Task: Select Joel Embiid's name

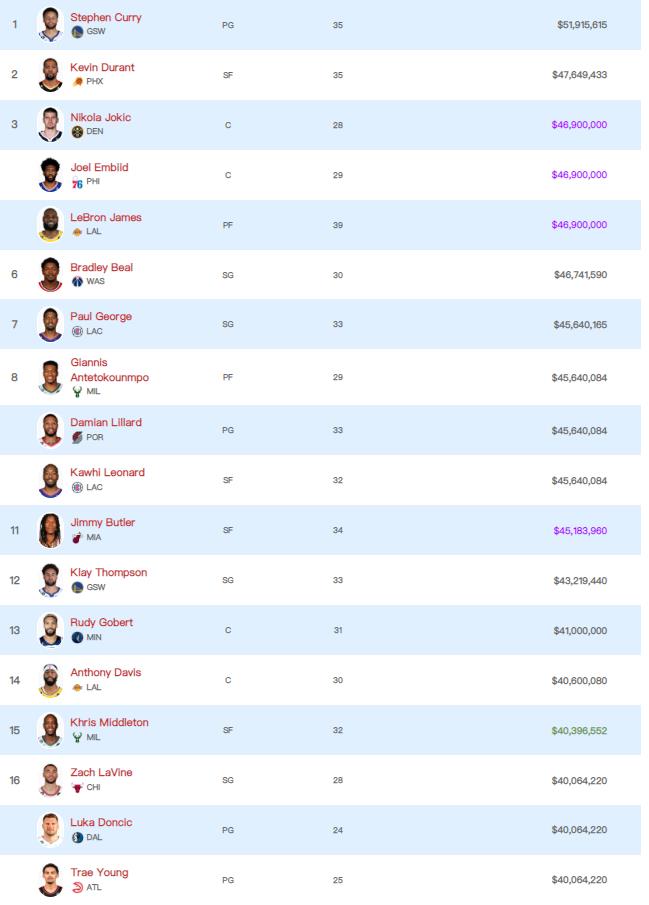Action: 99,168
